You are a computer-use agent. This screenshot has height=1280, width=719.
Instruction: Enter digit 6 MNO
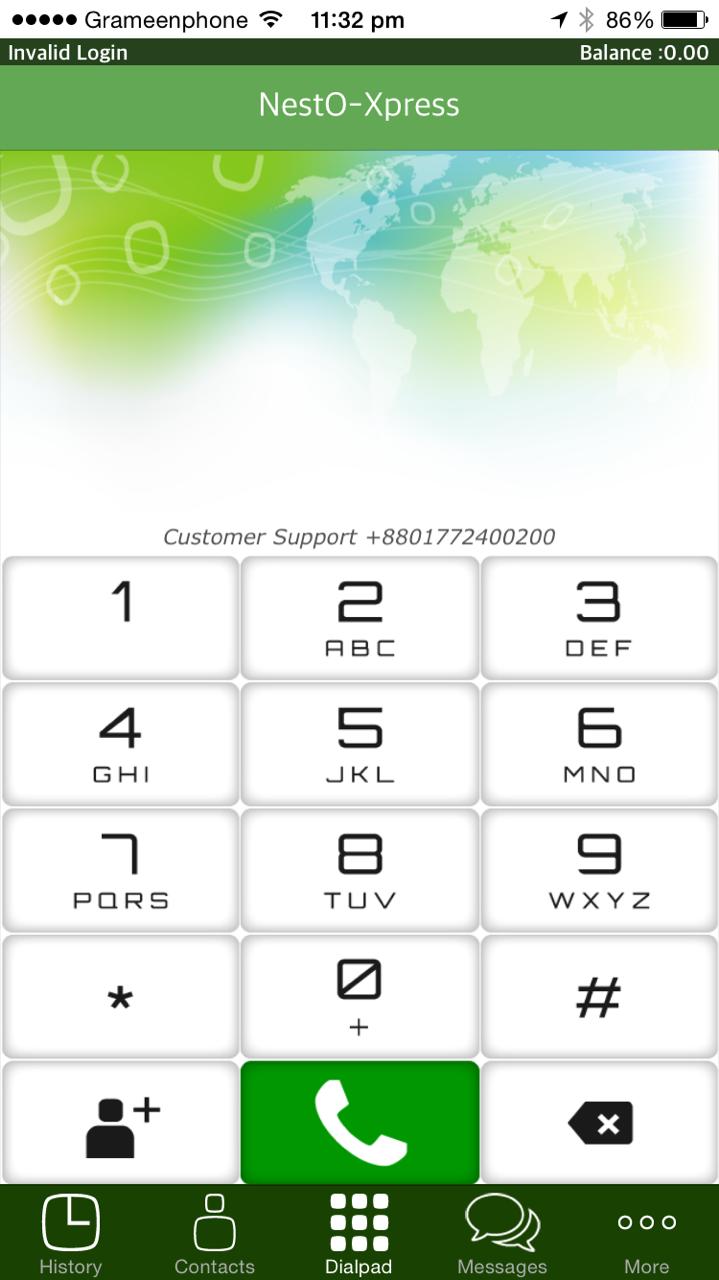[599, 744]
